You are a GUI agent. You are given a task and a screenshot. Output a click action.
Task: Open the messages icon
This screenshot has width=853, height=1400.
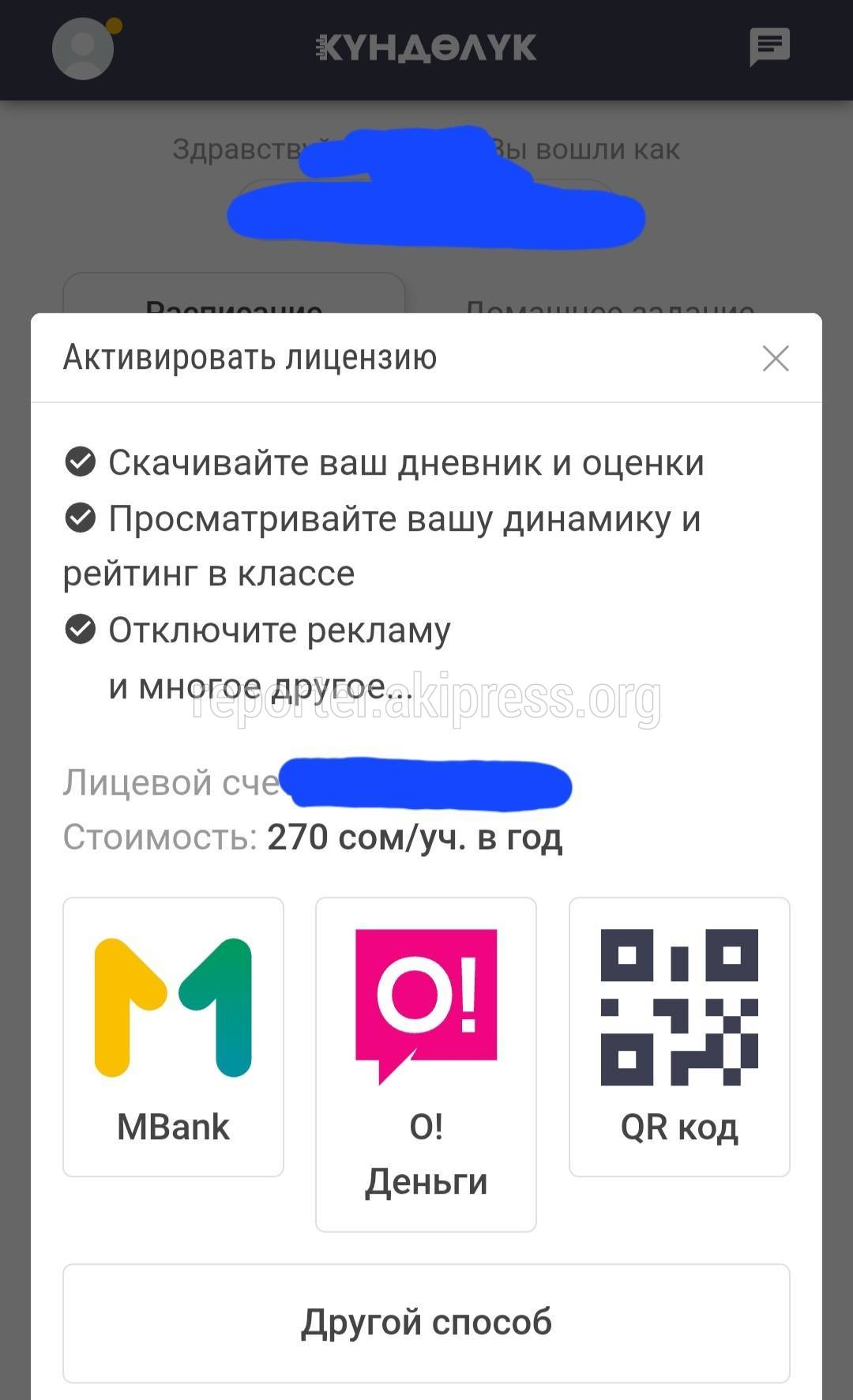pos(769,47)
